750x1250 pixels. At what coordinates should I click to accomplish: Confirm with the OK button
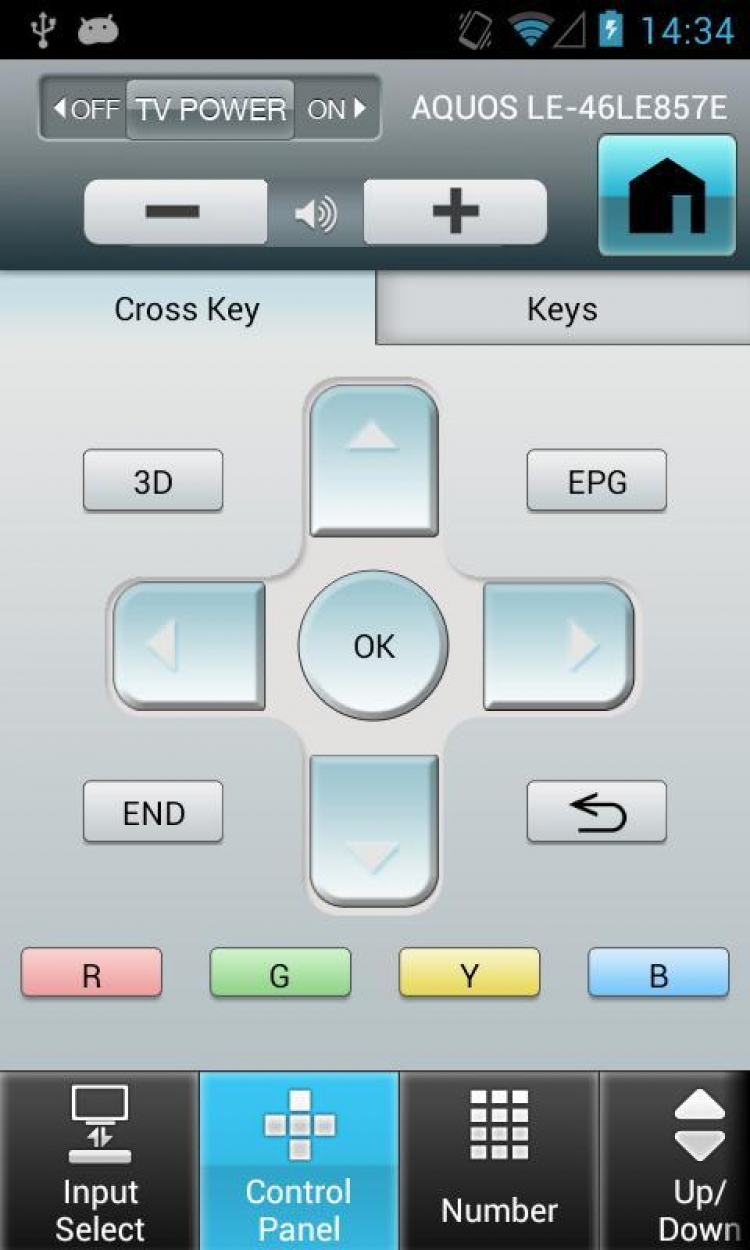(373, 646)
